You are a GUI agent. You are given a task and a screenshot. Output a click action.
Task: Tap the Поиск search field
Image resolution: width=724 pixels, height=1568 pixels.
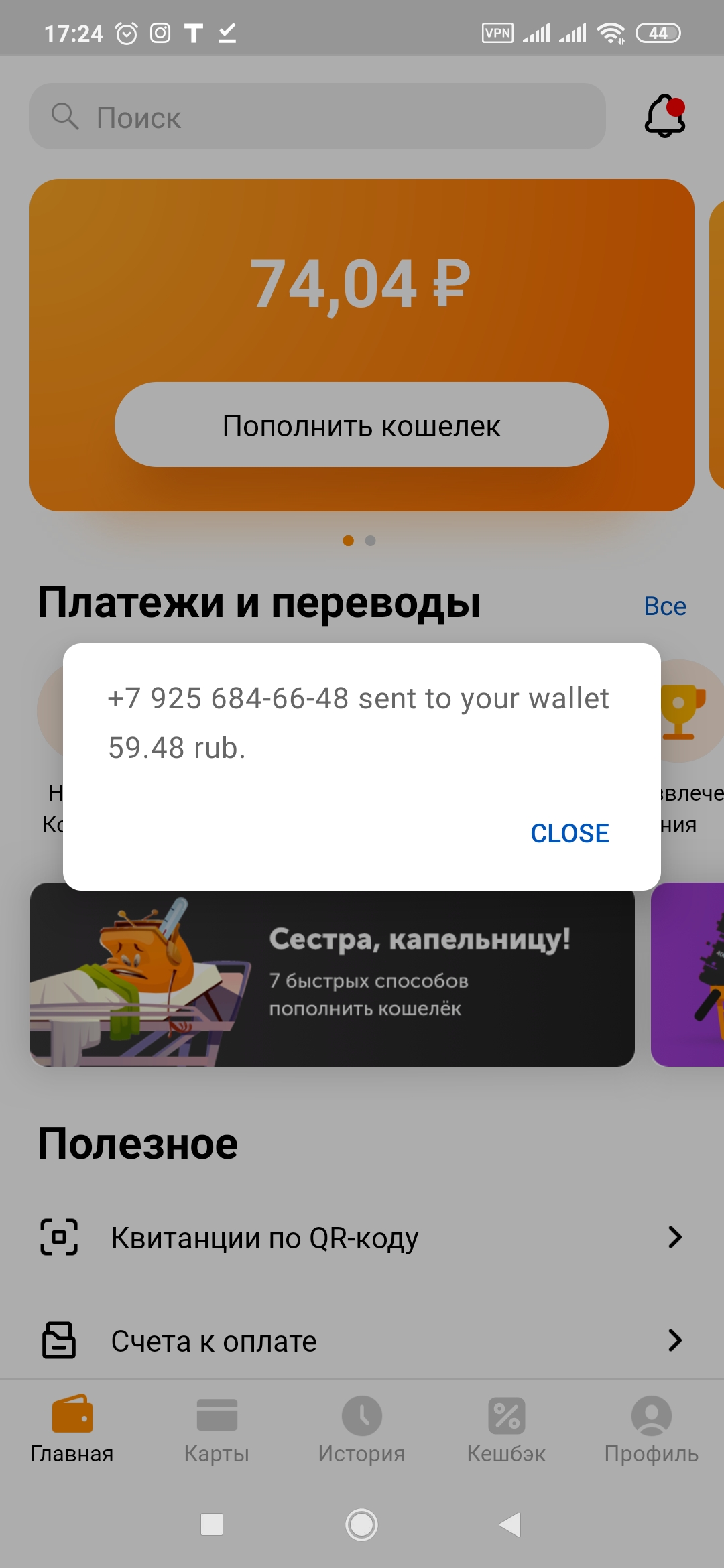tap(318, 117)
